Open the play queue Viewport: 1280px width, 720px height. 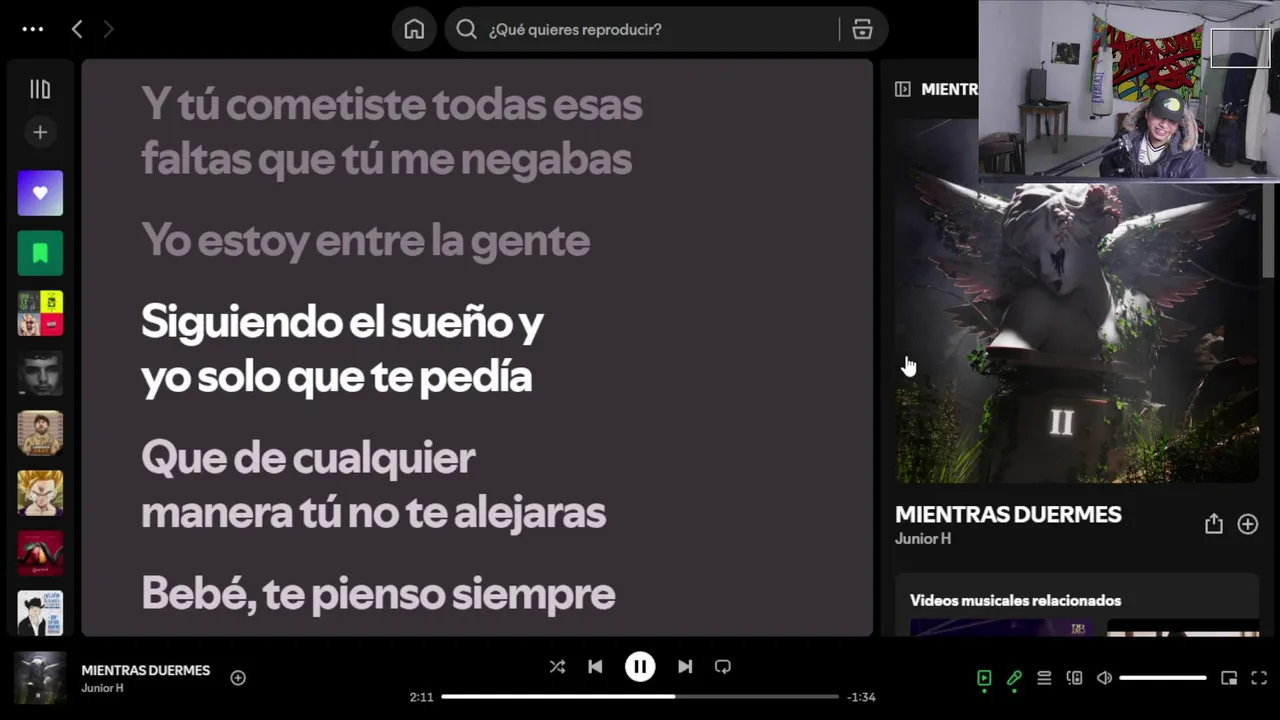[x=1044, y=678]
